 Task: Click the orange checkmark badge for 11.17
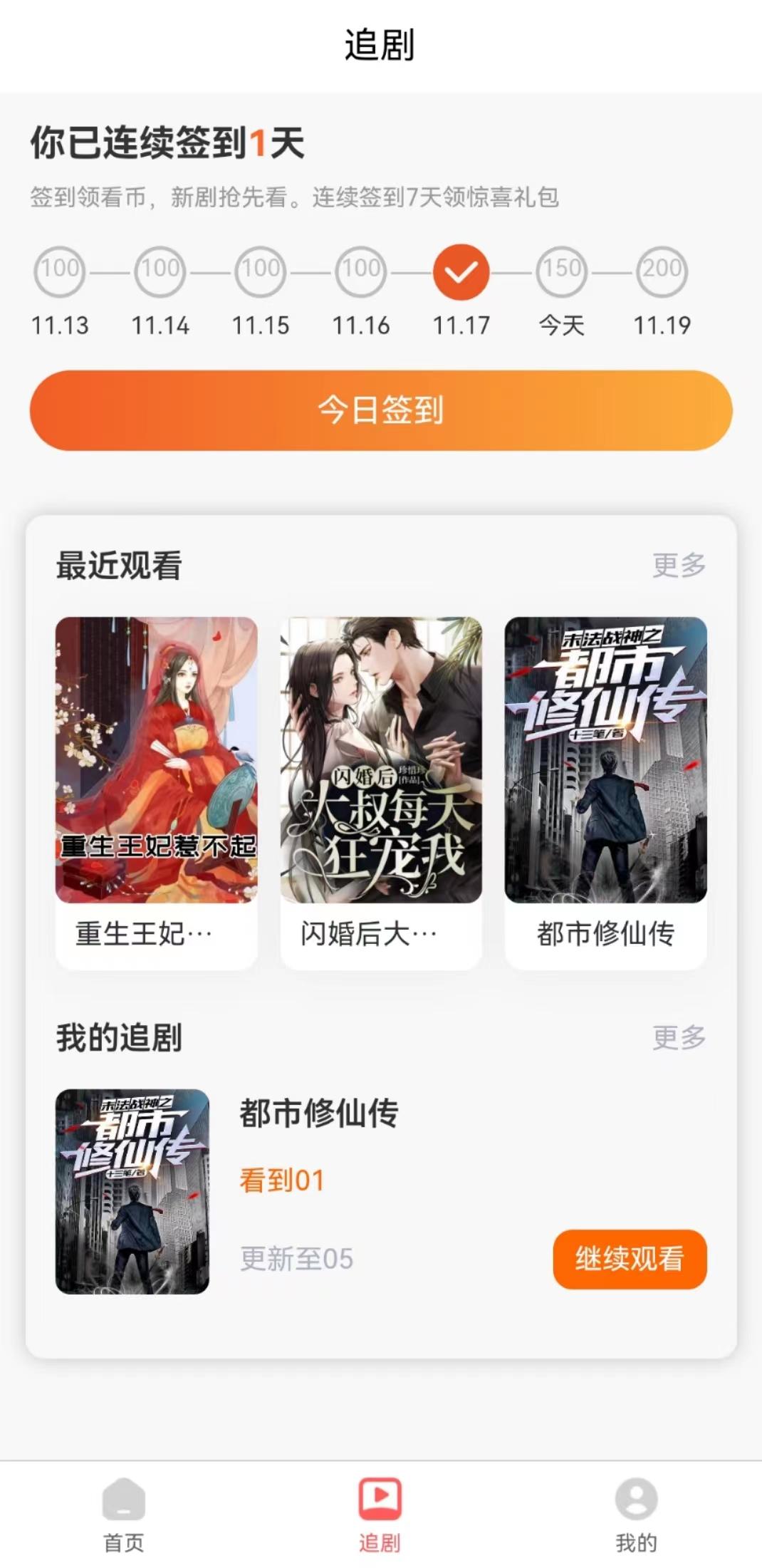tap(461, 273)
